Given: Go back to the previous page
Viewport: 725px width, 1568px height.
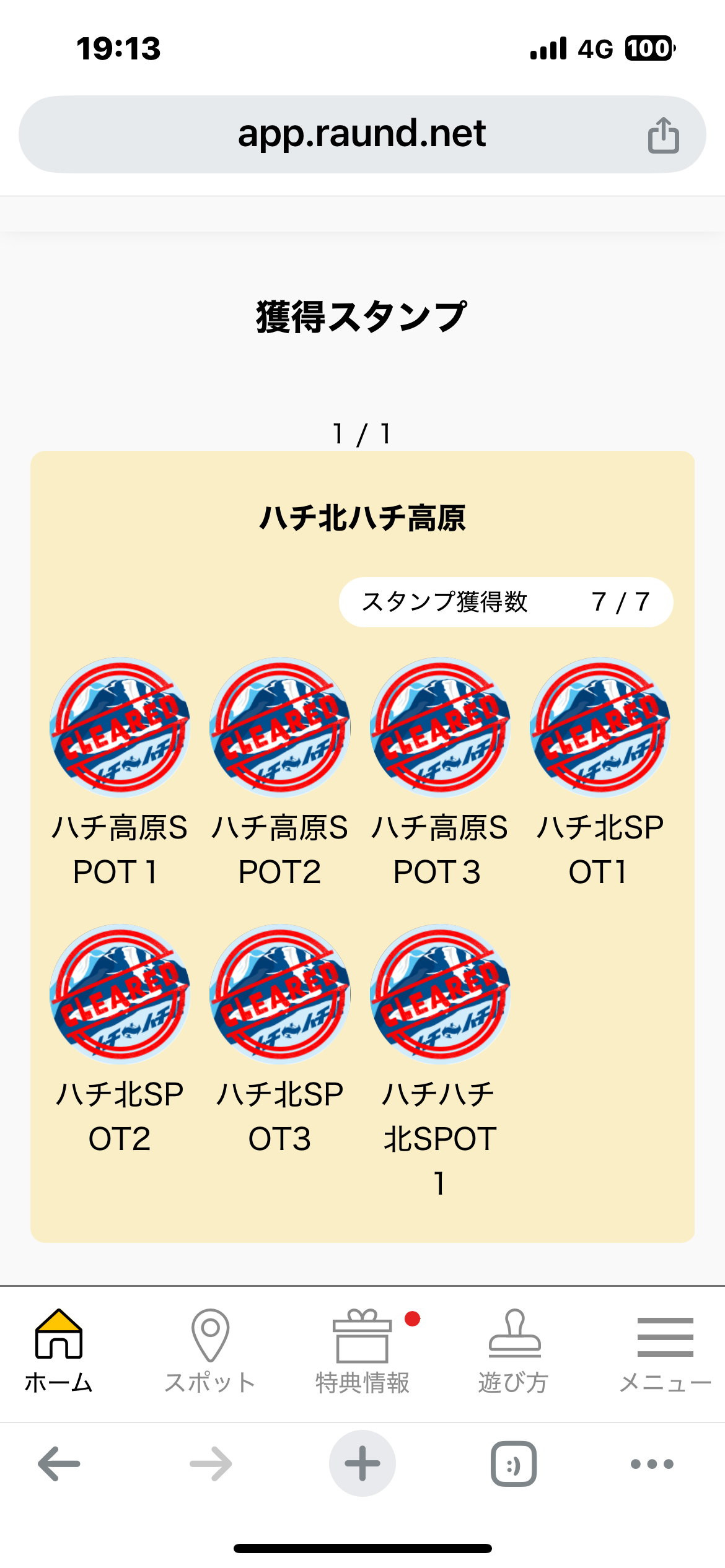Looking at the screenshot, I should pyautogui.click(x=59, y=1464).
